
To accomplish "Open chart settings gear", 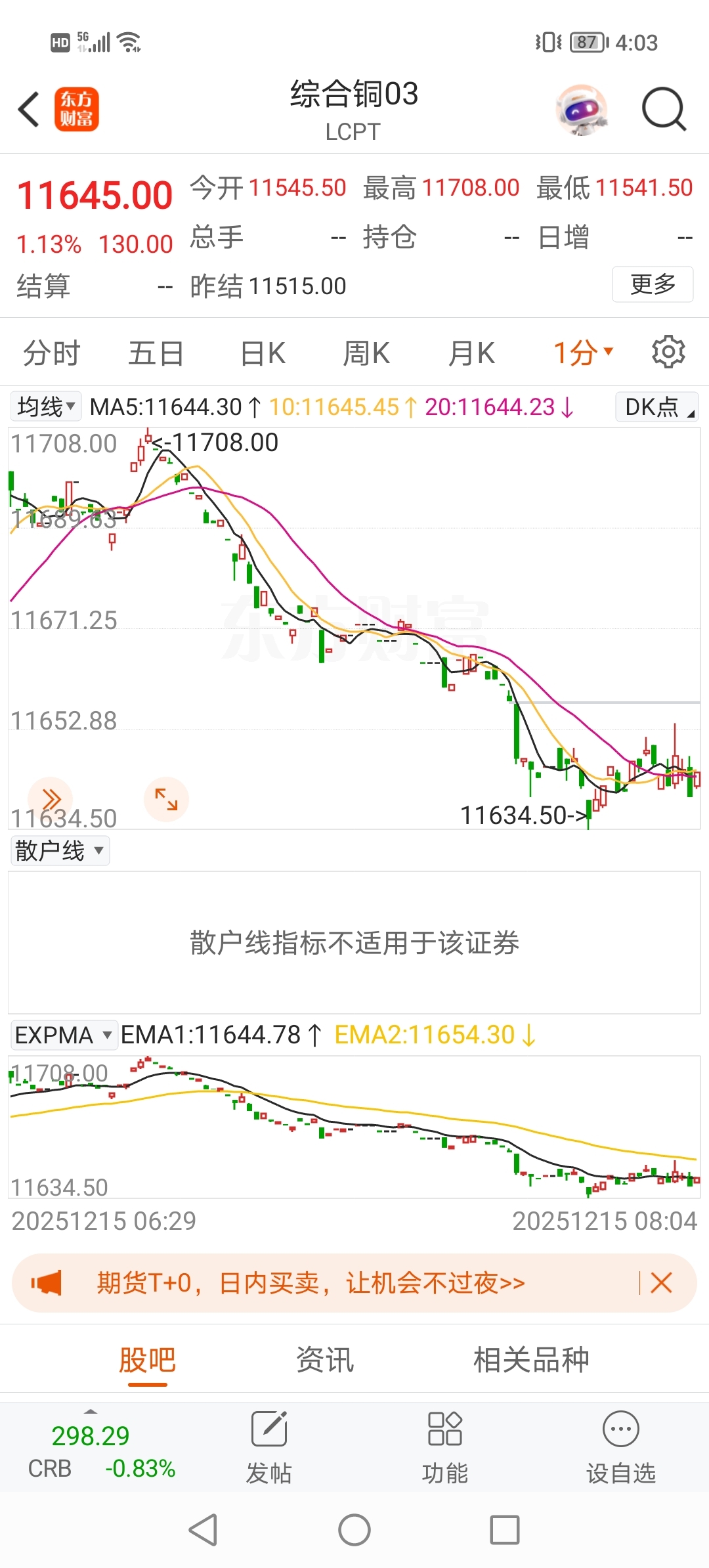I will (x=668, y=353).
